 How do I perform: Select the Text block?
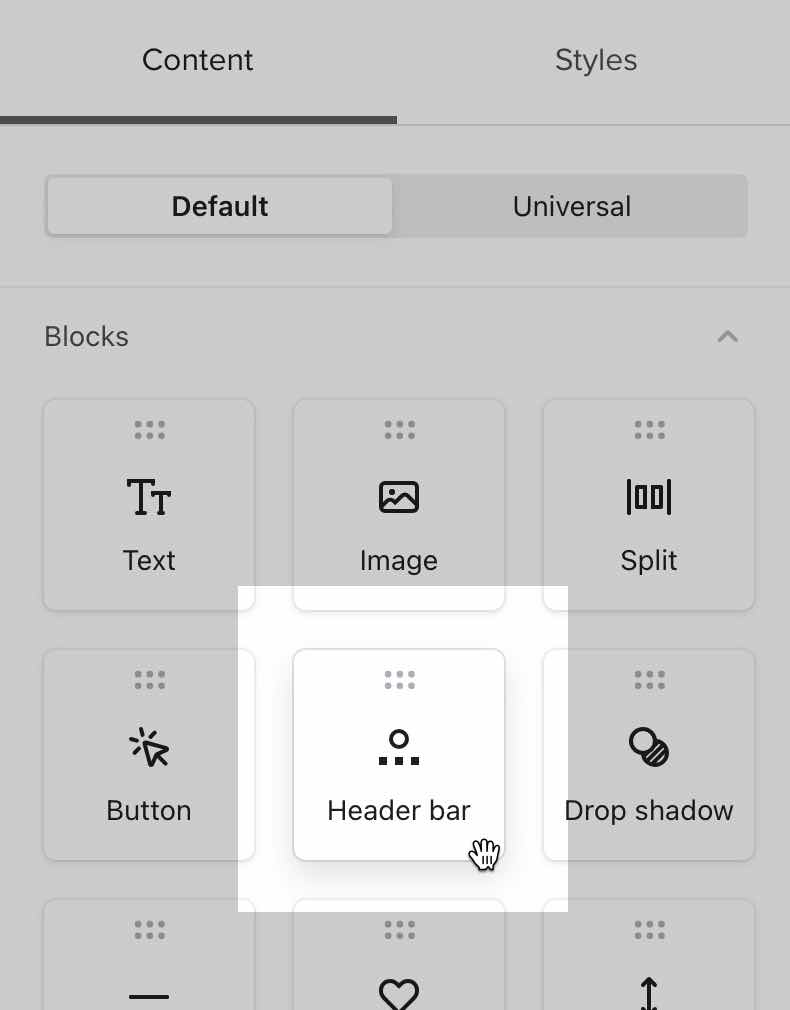click(x=148, y=505)
